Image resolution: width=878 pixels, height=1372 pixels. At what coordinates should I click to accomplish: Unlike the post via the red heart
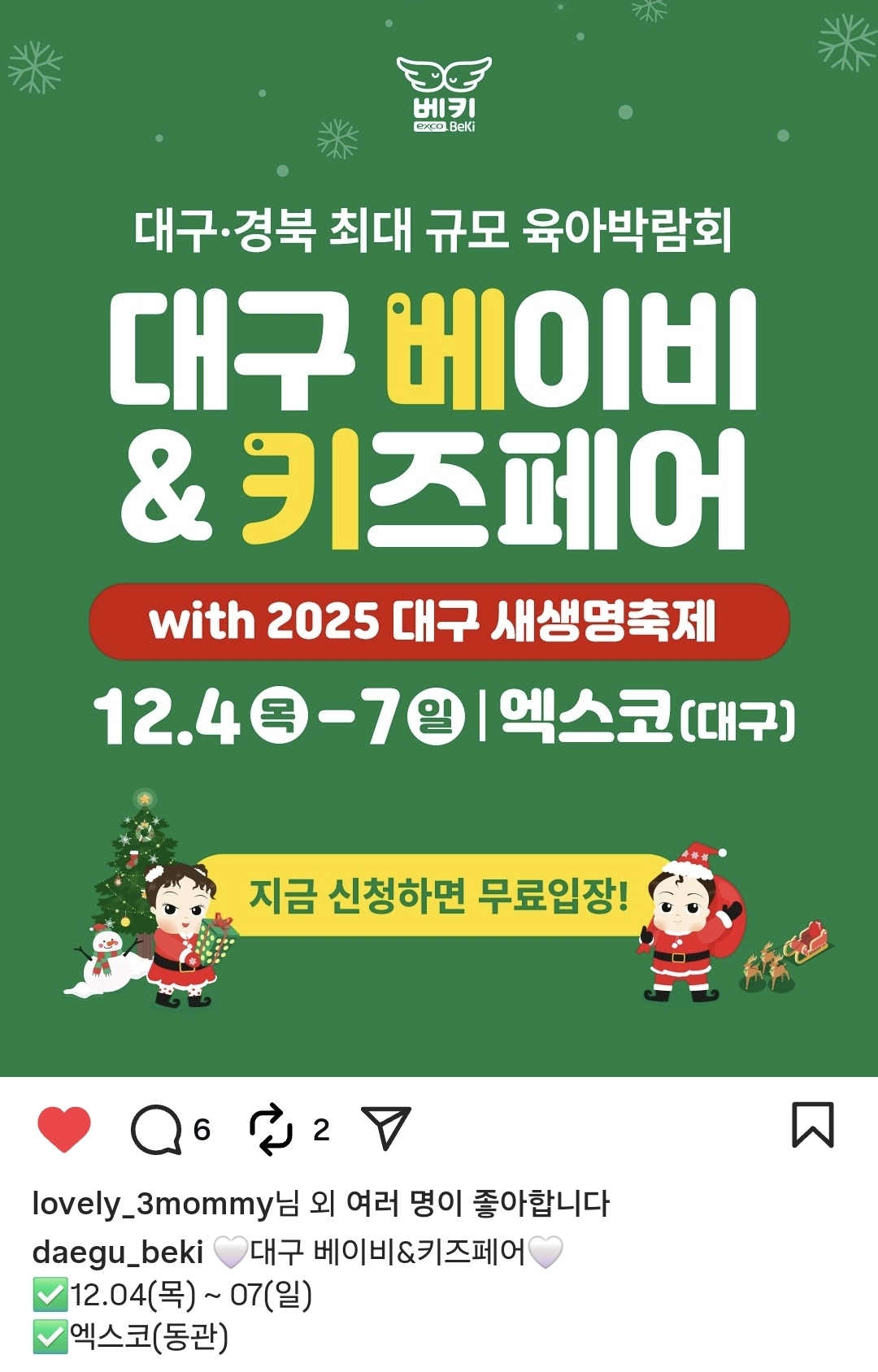(64, 1128)
